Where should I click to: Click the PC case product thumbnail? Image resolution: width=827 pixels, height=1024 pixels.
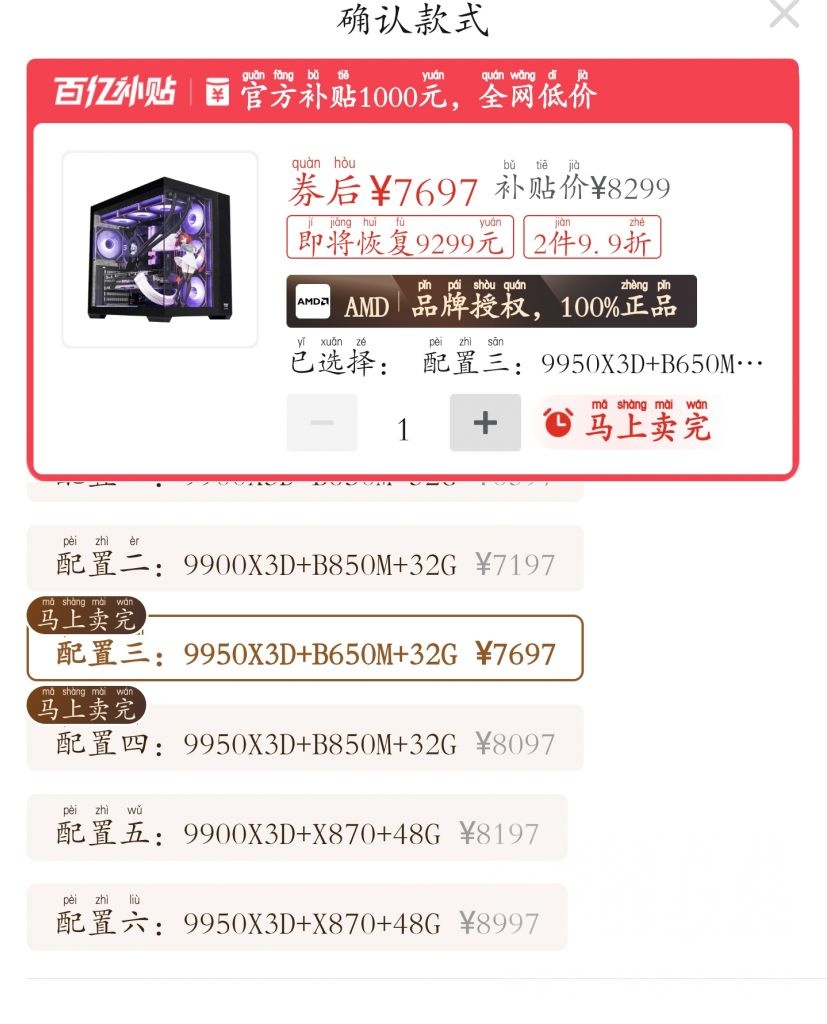point(159,243)
